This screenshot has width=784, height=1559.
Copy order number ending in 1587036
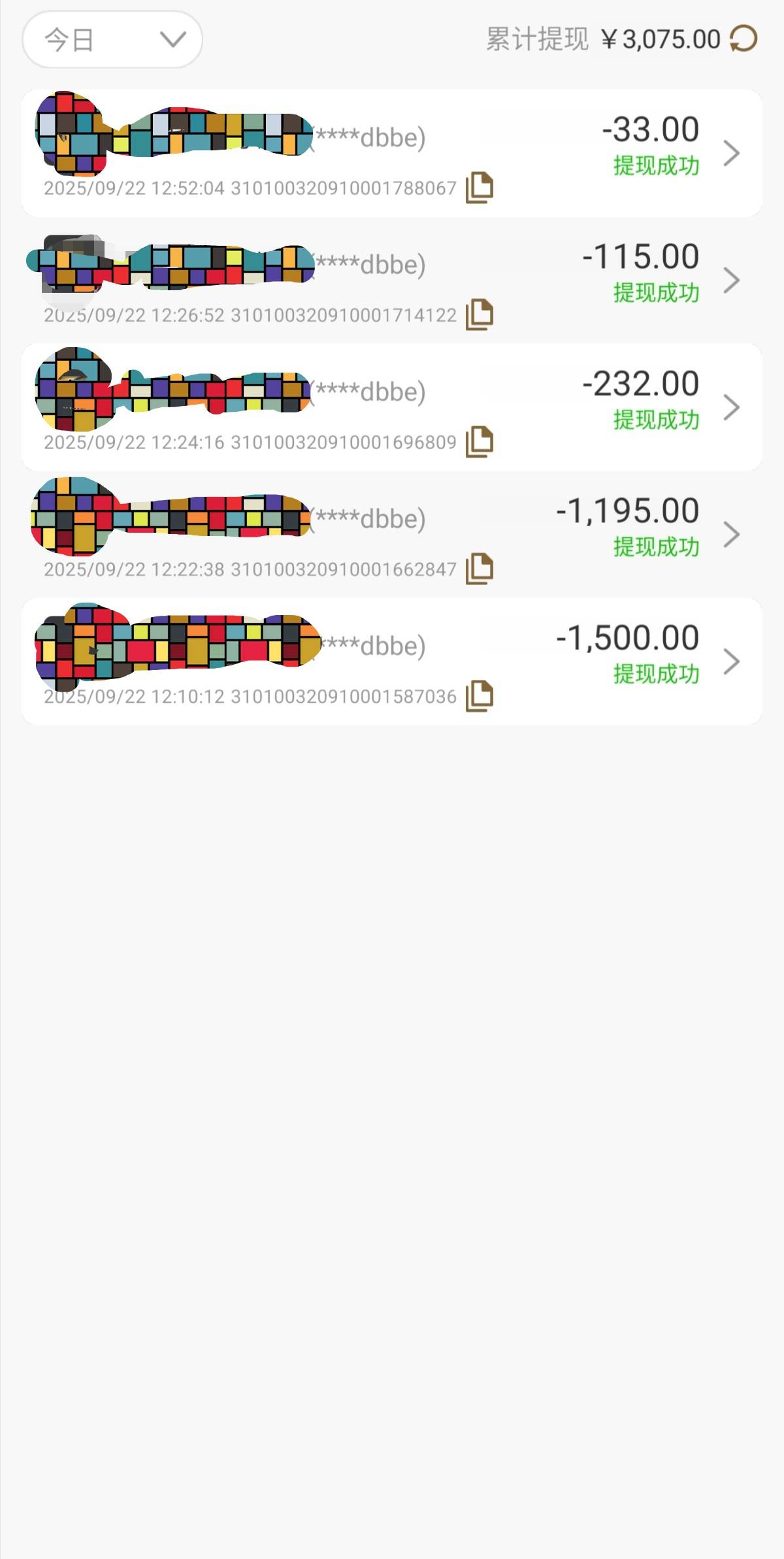click(x=480, y=696)
